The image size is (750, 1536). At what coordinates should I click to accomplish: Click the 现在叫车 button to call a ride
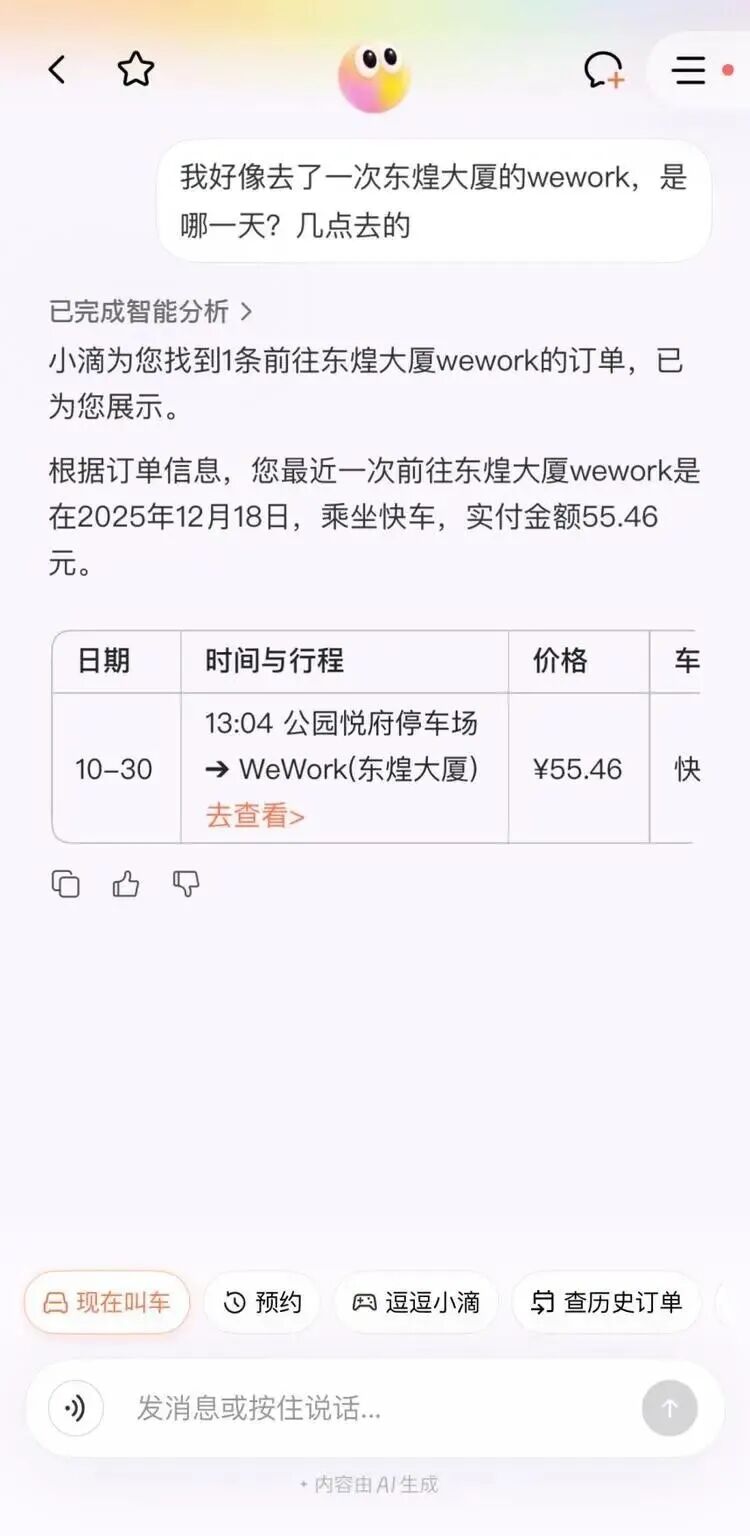[x=105, y=1302]
